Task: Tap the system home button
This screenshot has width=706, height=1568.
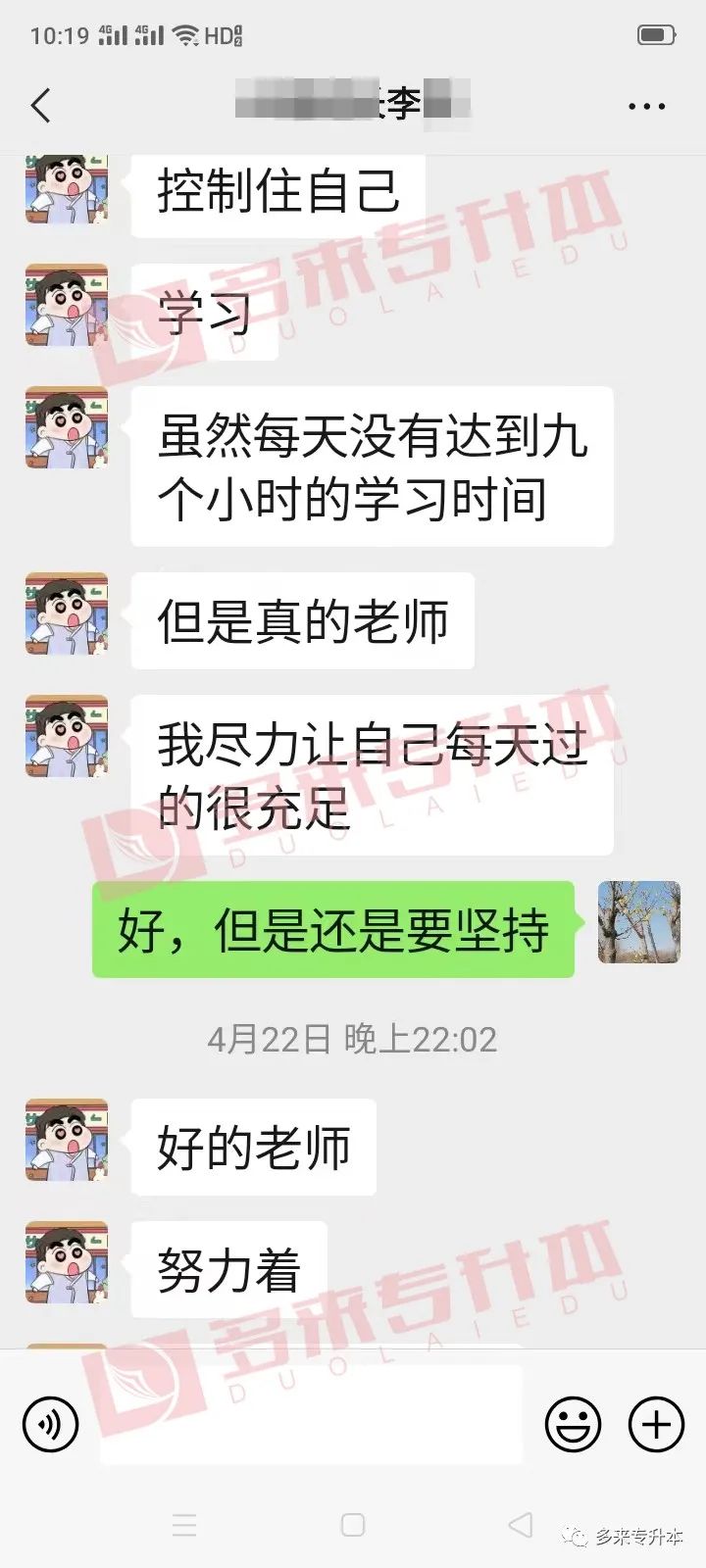Action: click(353, 1525)
